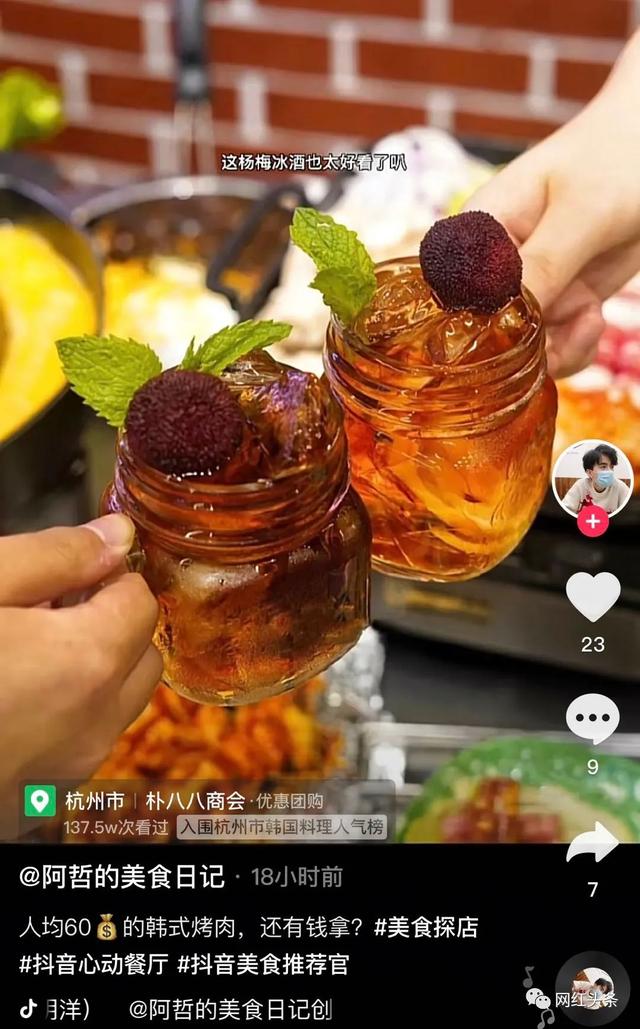This screenshot has height=1029, width=640.
Task: Open the creator's profile avatar
Action: pos(593,480)
